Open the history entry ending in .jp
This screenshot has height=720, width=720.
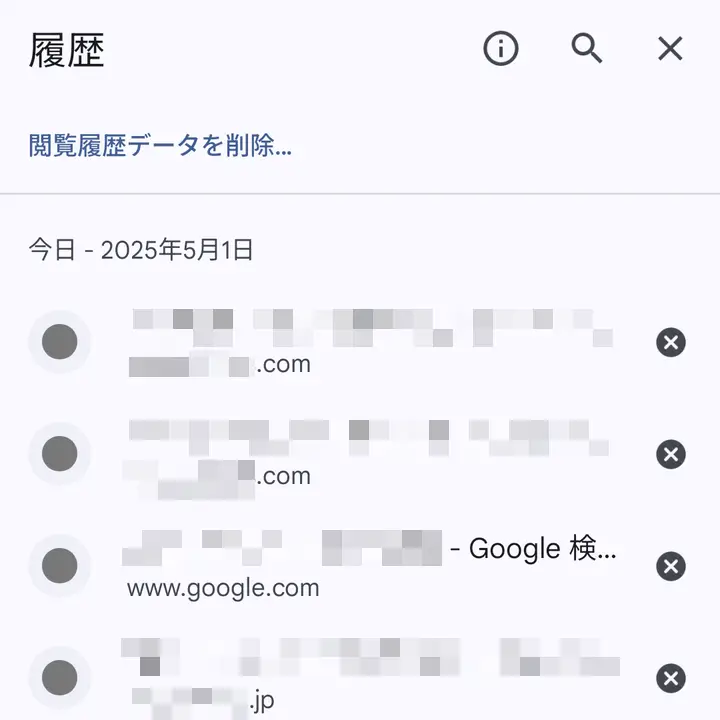[x=370, y=676]
